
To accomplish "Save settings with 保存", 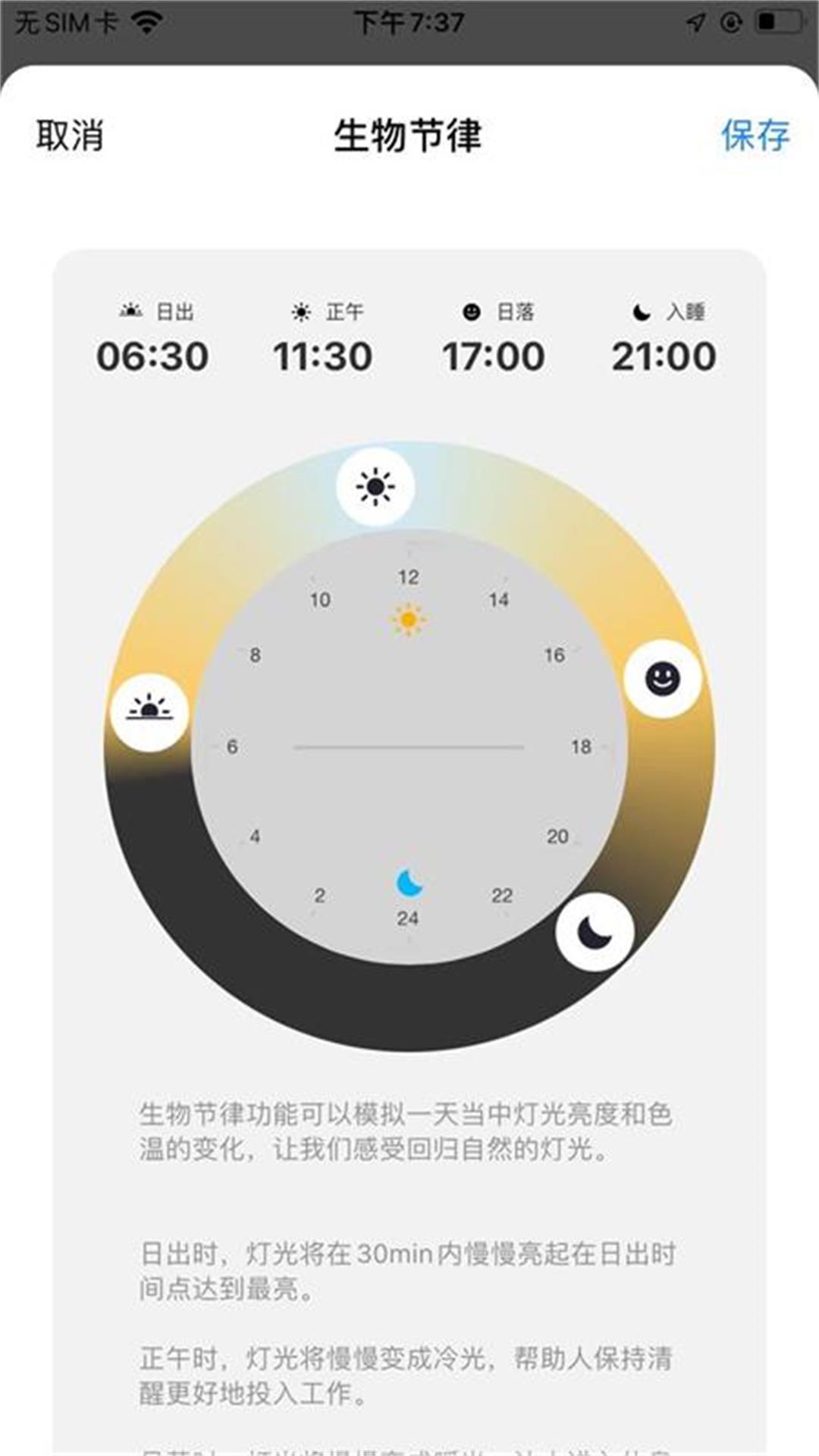I will pyautogui.click(x=755, y=136).
